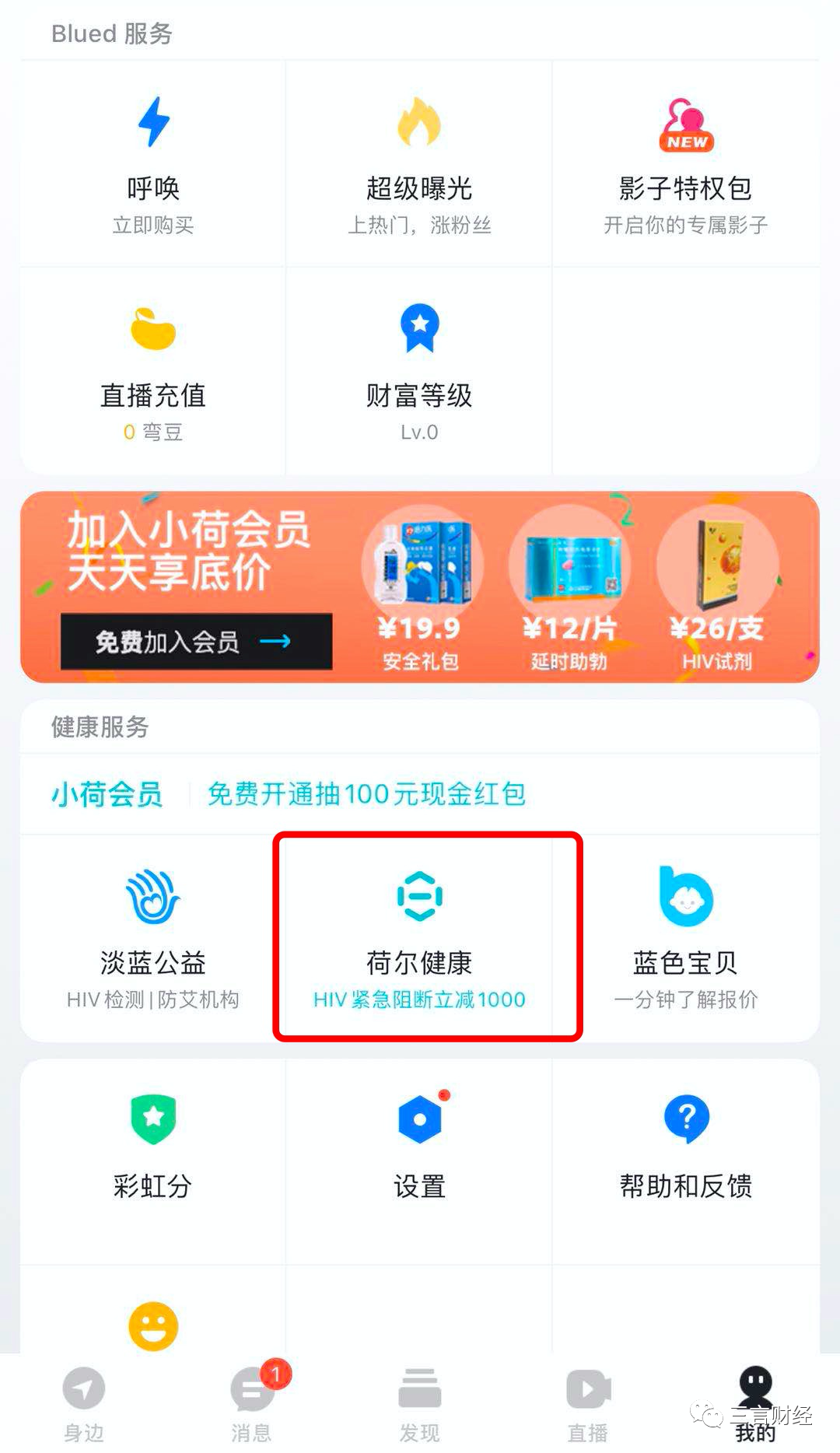Switch to the 身边 nearby tab
The height and width of the screenshot is (1453, 840).
point(84,1403)
